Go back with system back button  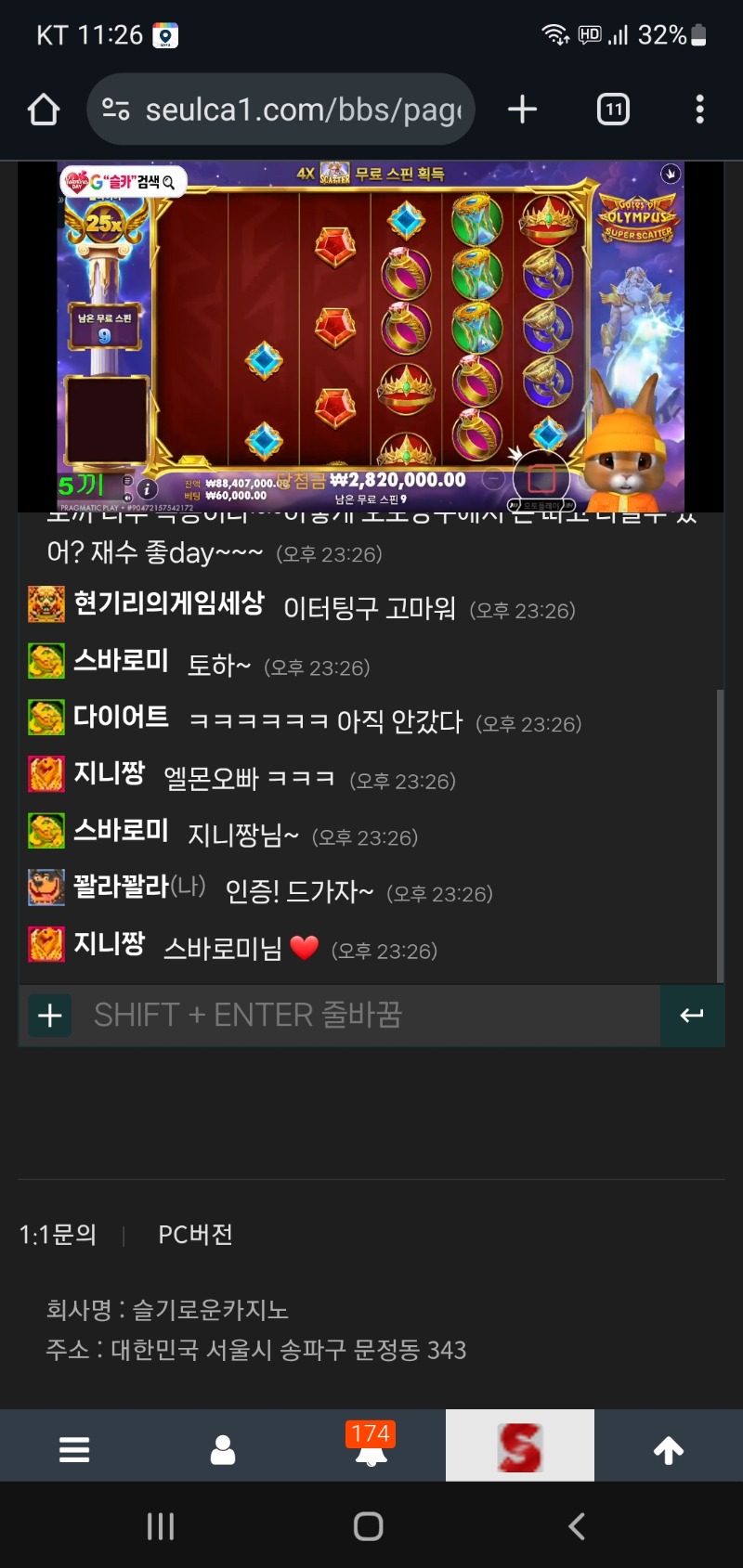click(x=577, y=1526)
